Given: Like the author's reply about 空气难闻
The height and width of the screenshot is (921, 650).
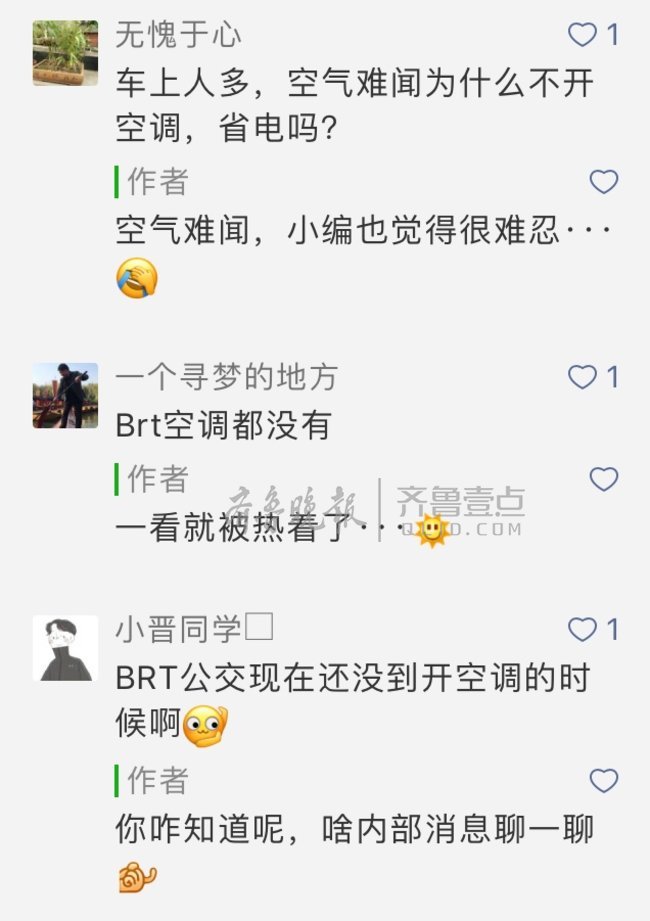Looking at the screenshot, I should click(x=603, y=182).
